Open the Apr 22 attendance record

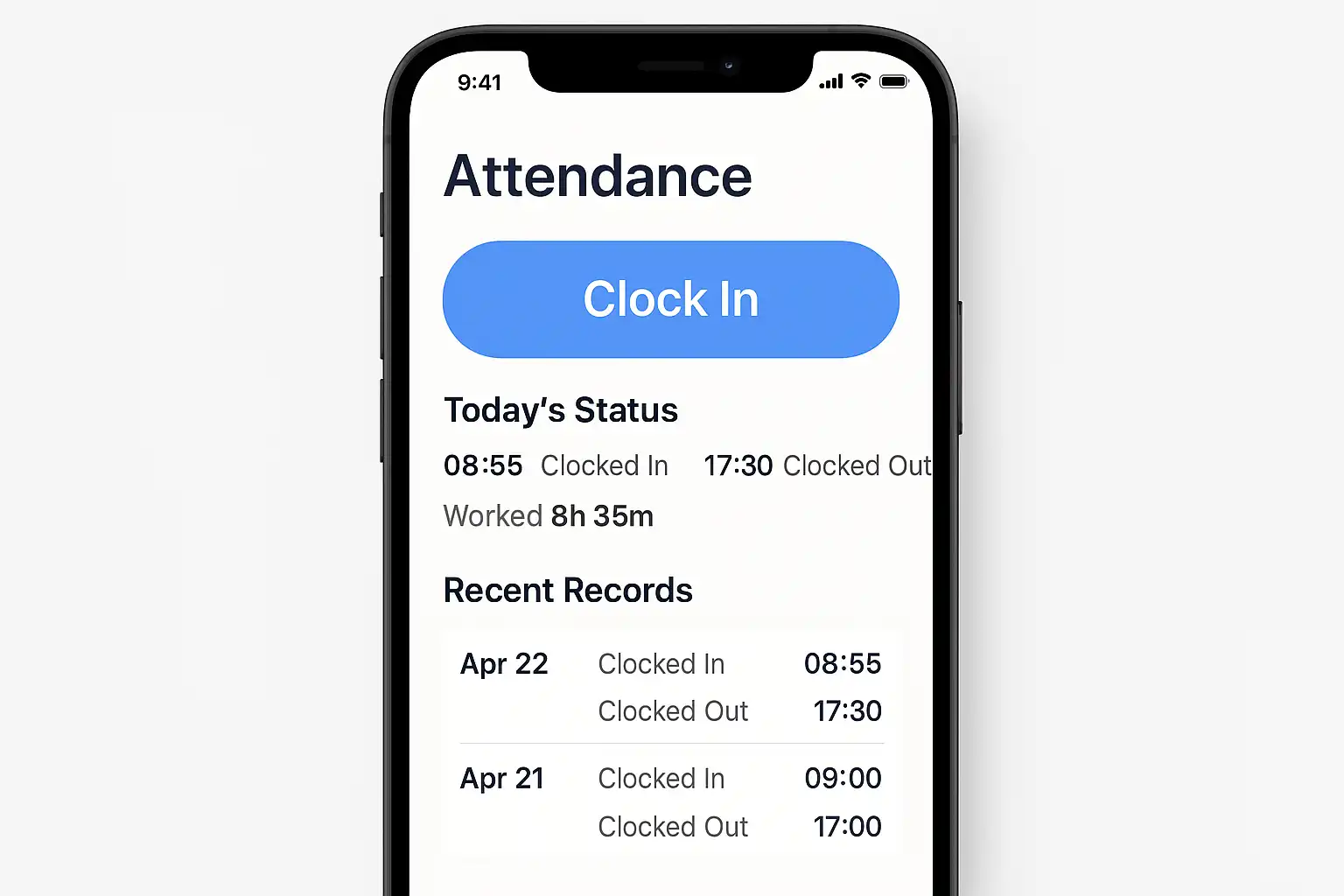670,687
